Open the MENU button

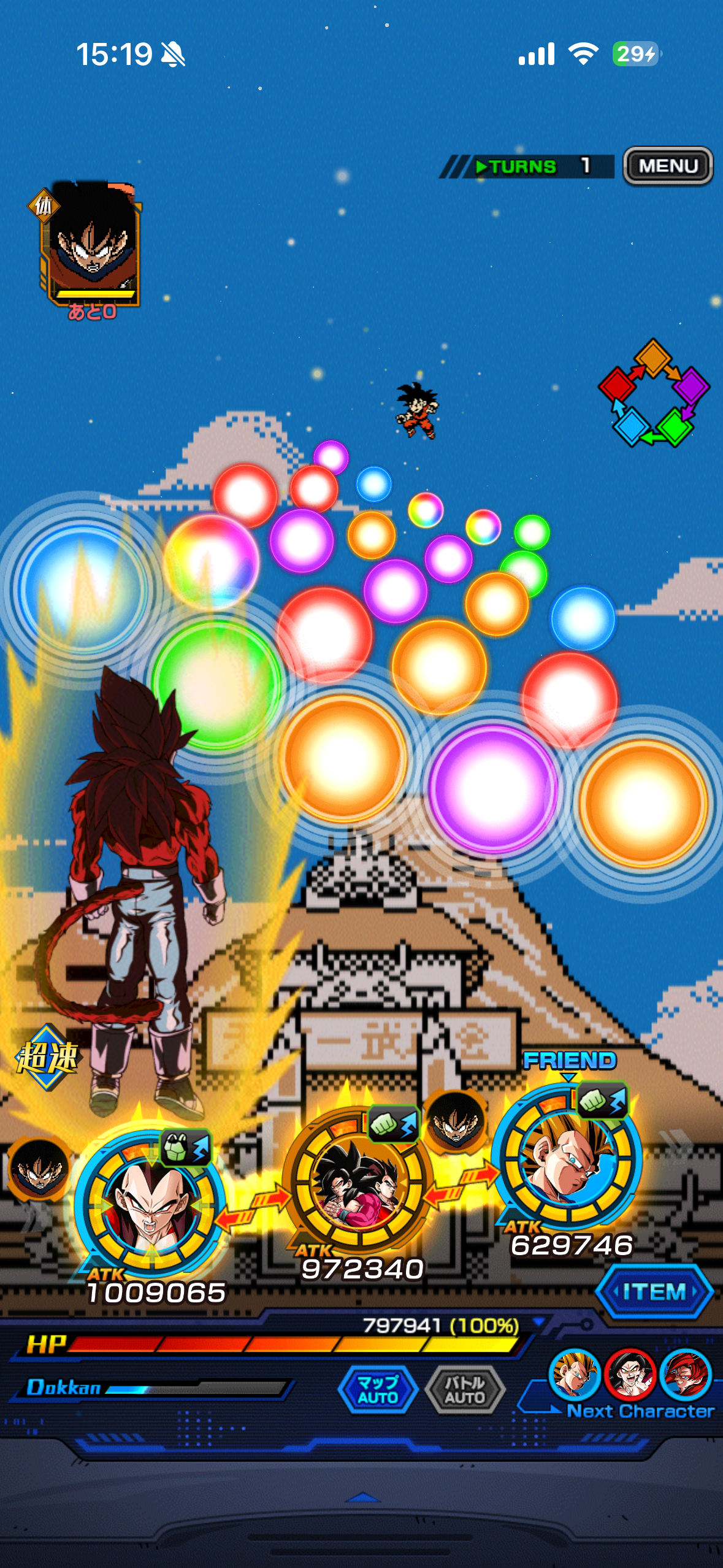point(668,166)
